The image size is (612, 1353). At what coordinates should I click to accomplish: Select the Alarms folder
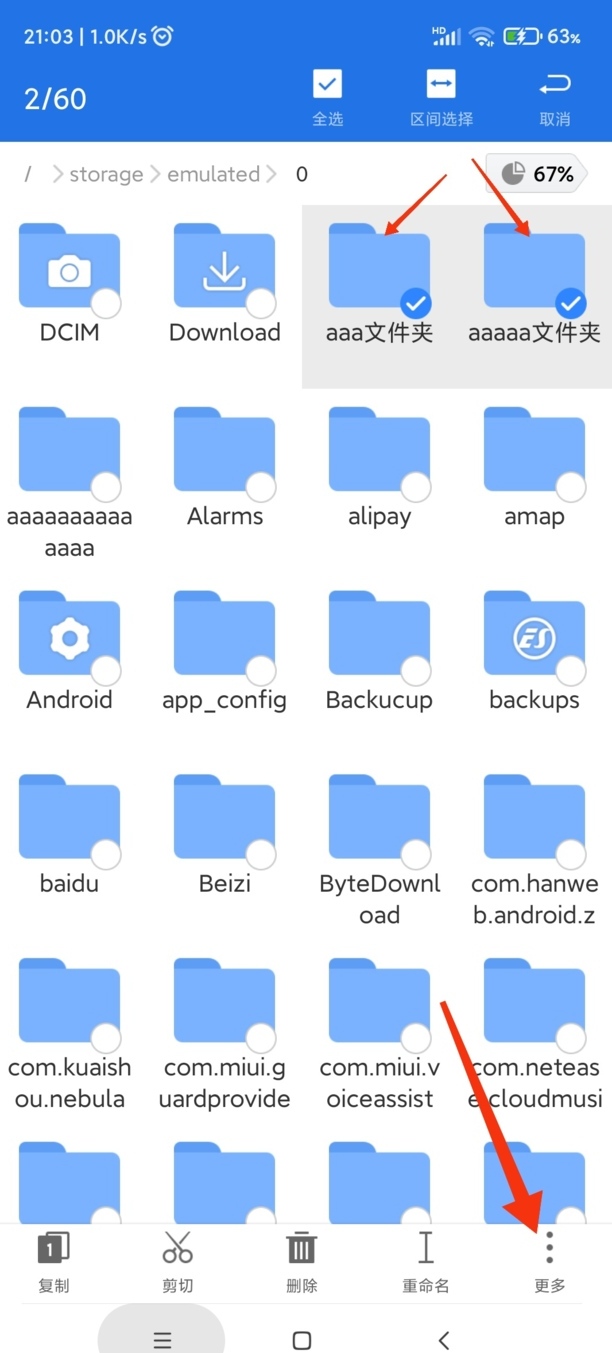225,467
